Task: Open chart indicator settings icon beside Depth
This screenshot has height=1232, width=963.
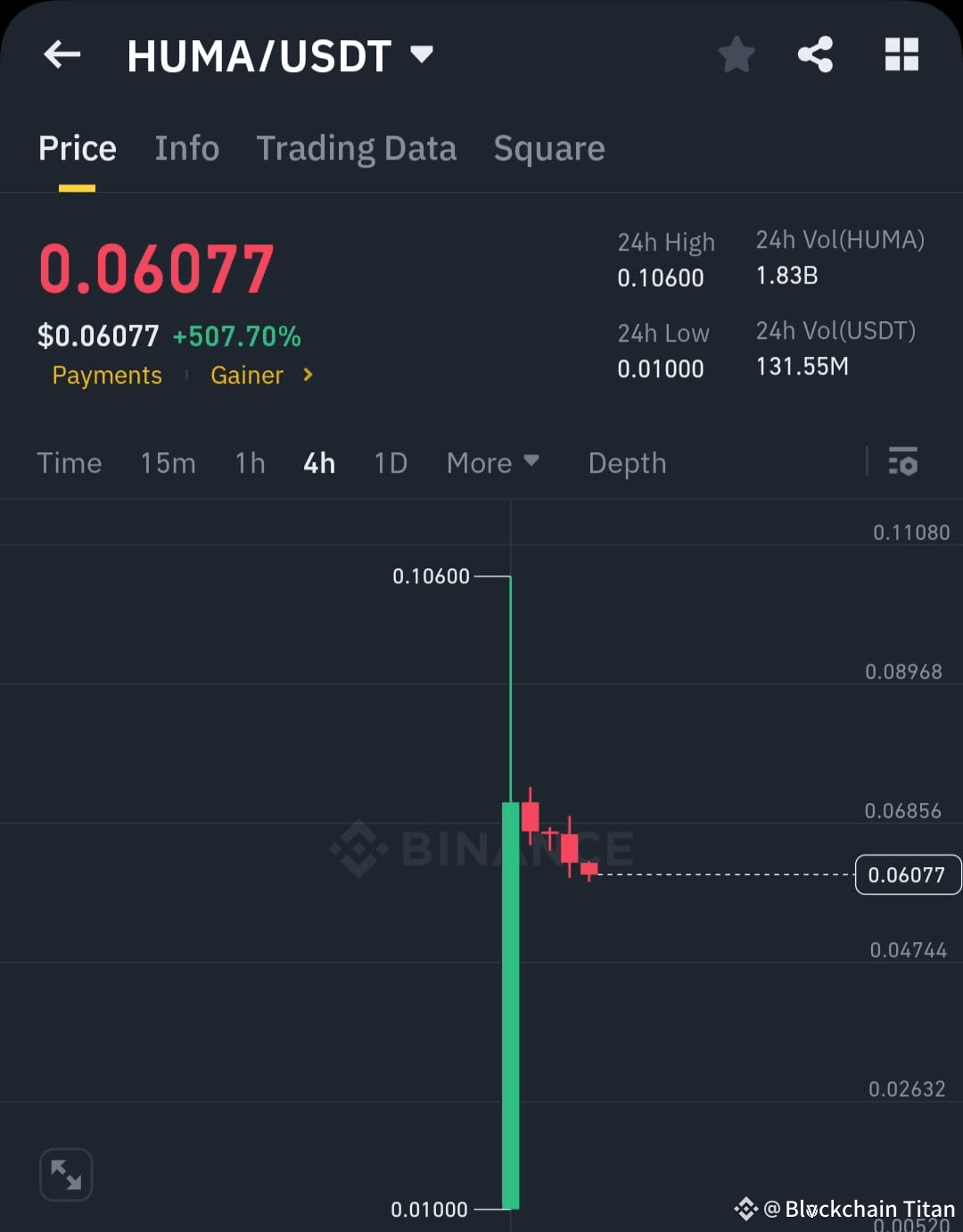Action: pos(903,462)
